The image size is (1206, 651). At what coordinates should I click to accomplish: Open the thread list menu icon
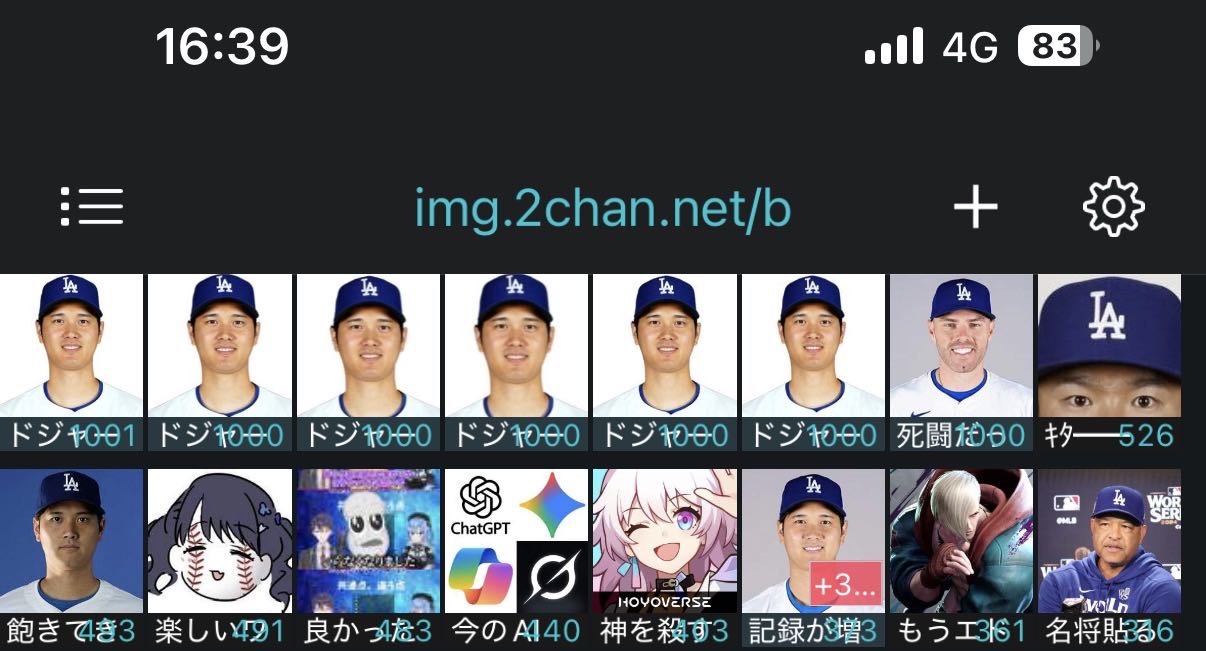click(92, 207)
